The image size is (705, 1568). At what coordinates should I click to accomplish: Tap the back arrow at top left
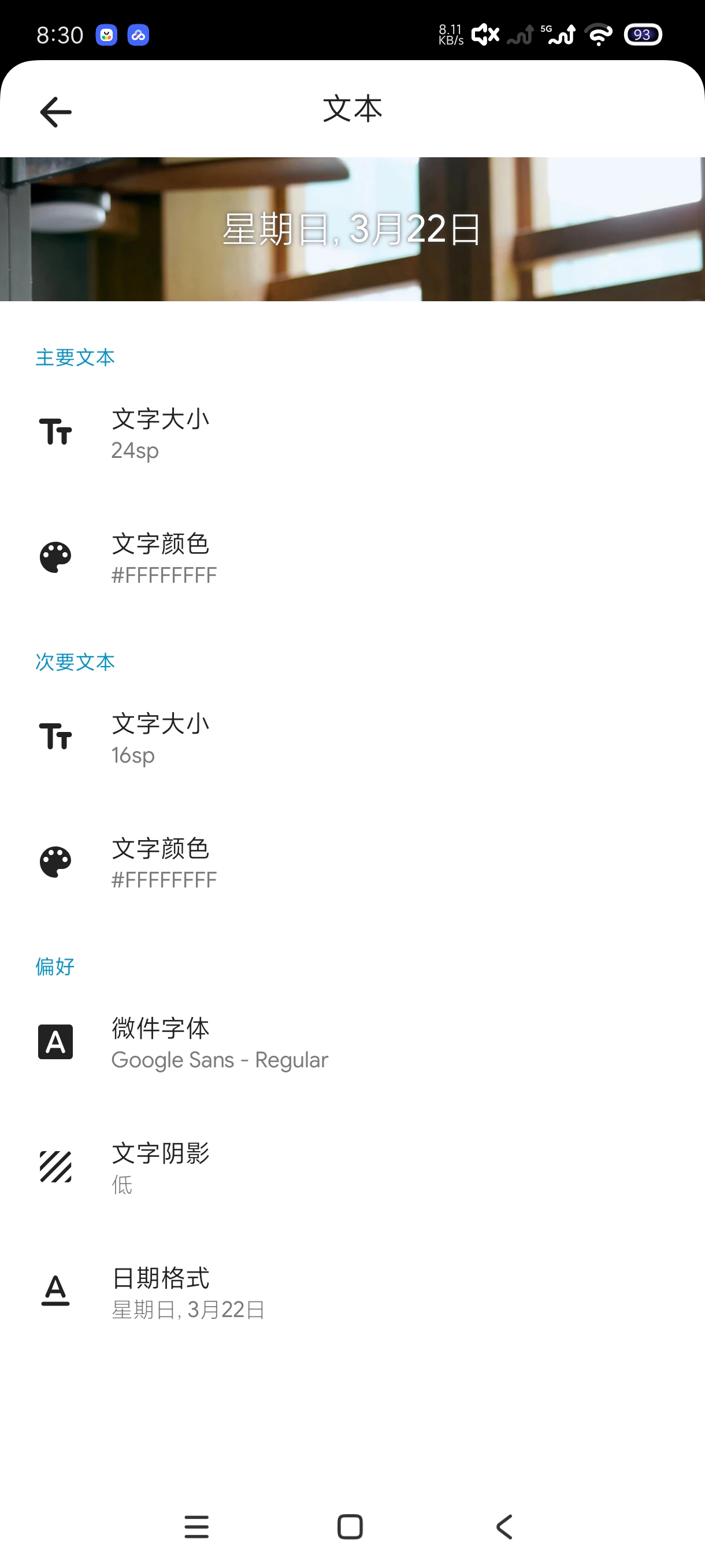click(54, 111)
